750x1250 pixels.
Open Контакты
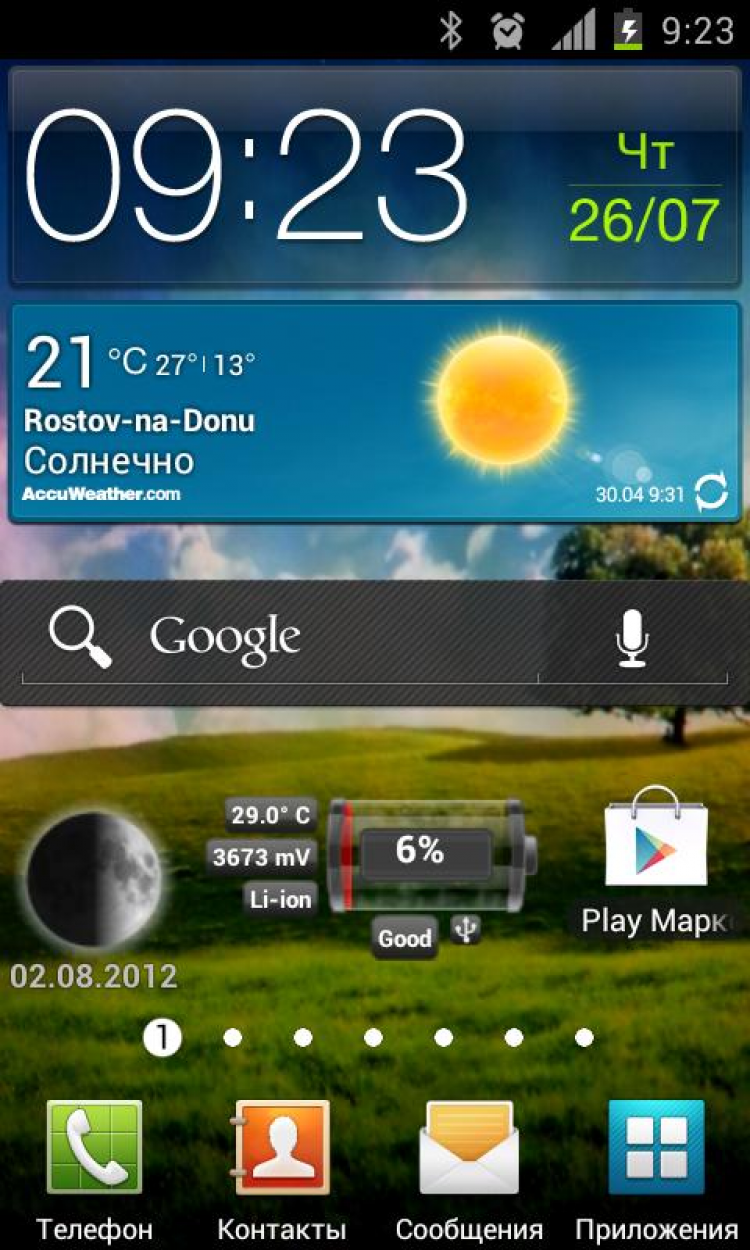click(282, 1148)
